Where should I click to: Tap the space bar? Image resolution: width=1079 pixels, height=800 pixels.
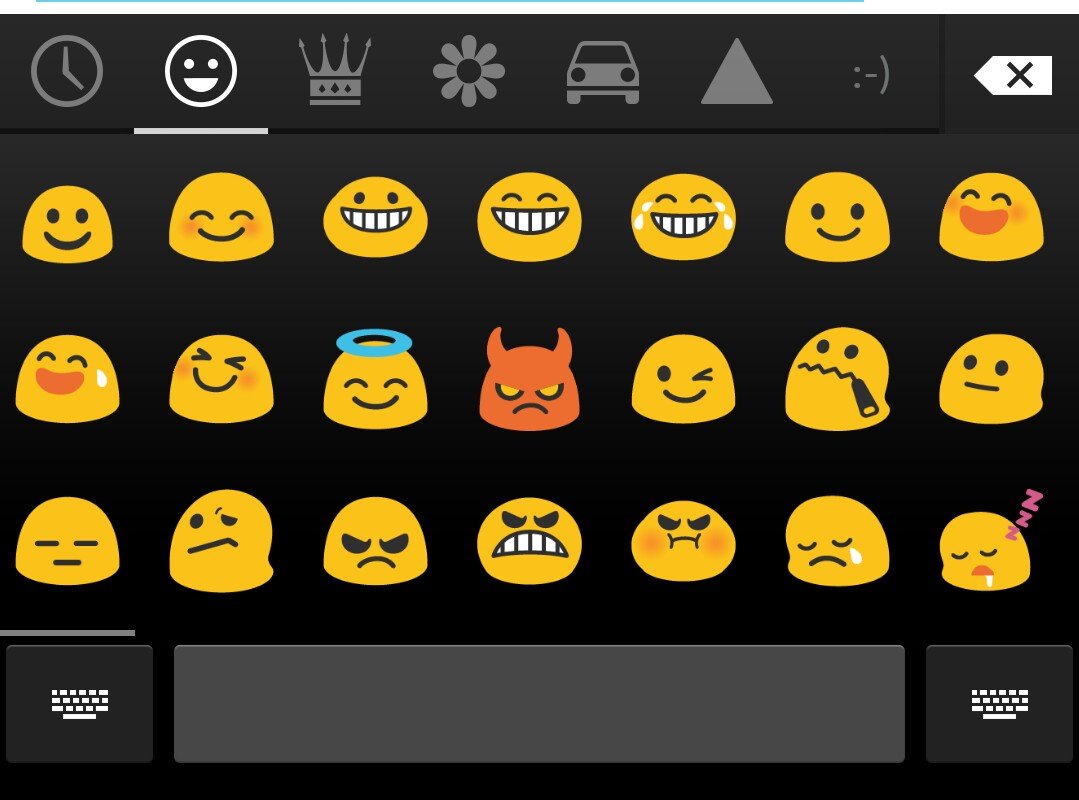pyautogui.click(x=539, y=703)
